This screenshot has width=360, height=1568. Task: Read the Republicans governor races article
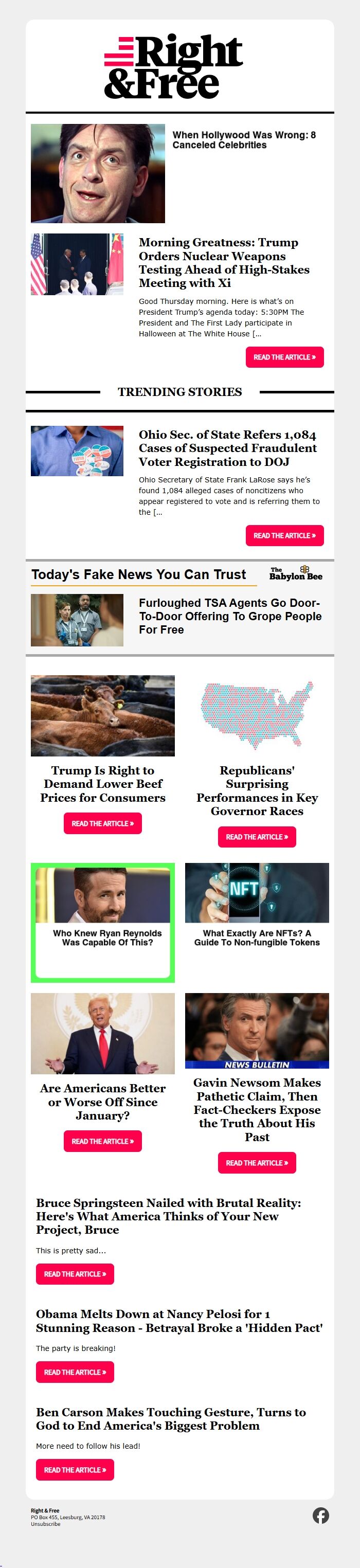click(257, 837)
